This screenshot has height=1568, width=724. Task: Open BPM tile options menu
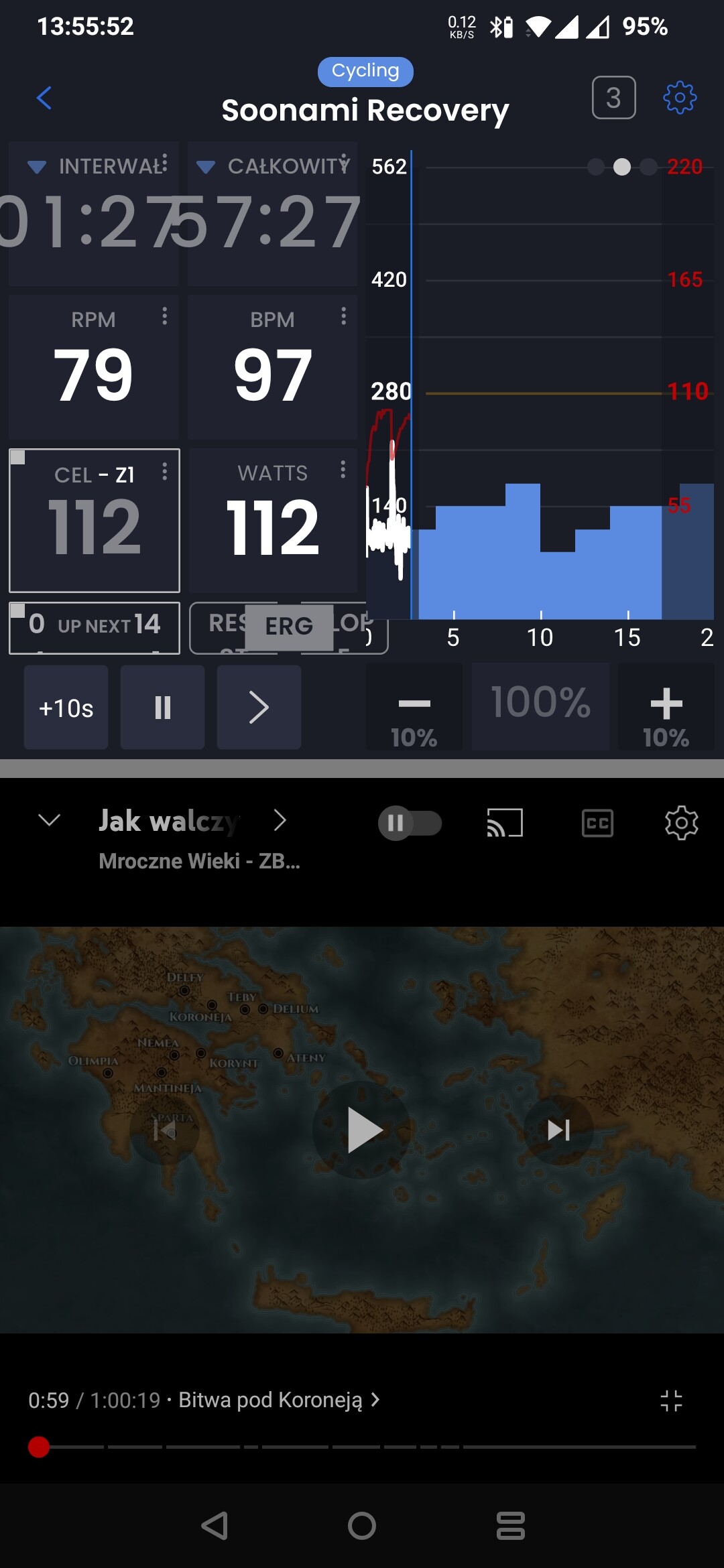click(x=343, y=316)
